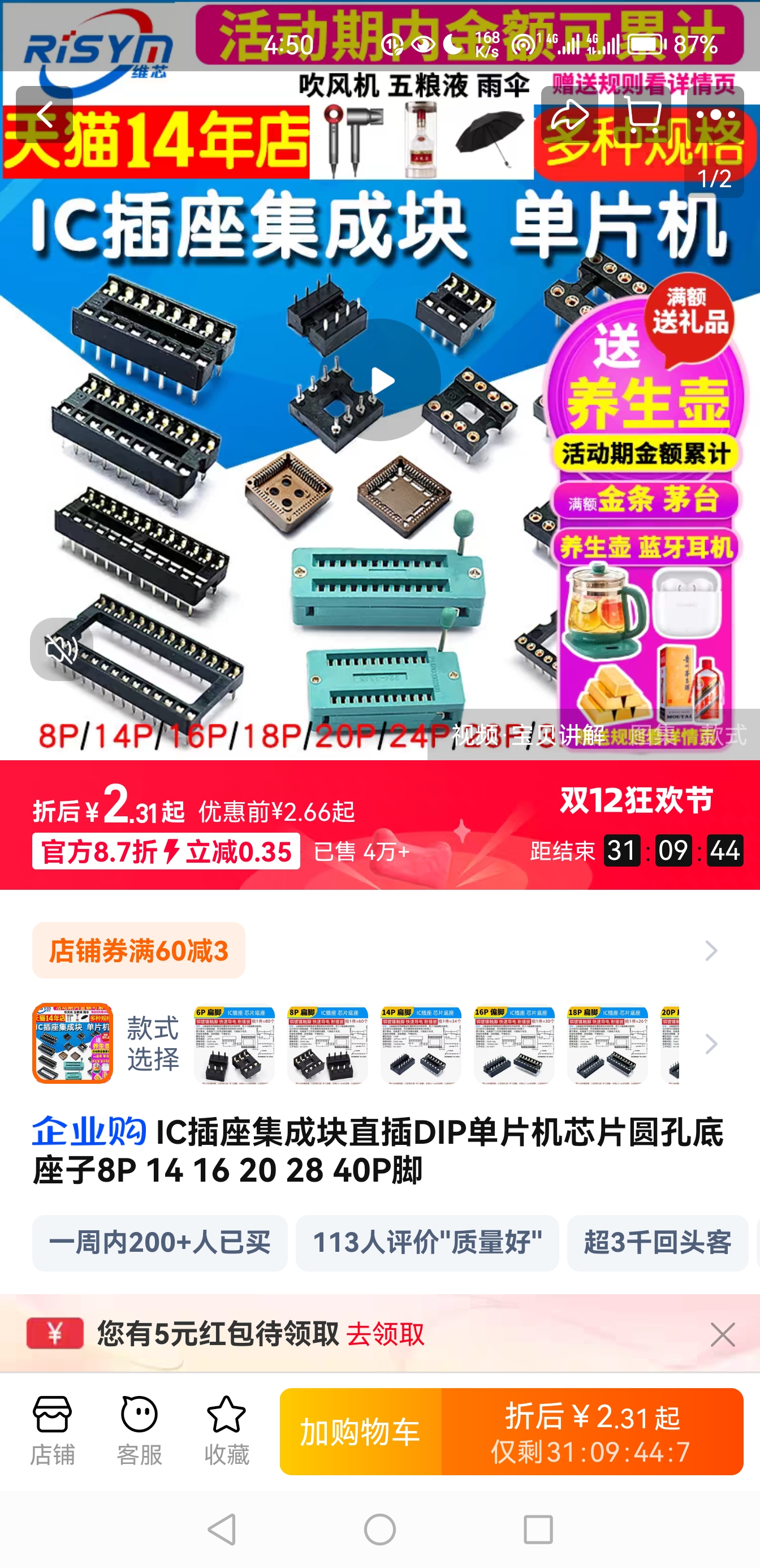Open the 店铺券满60减3 coupon

click(139, 950)
